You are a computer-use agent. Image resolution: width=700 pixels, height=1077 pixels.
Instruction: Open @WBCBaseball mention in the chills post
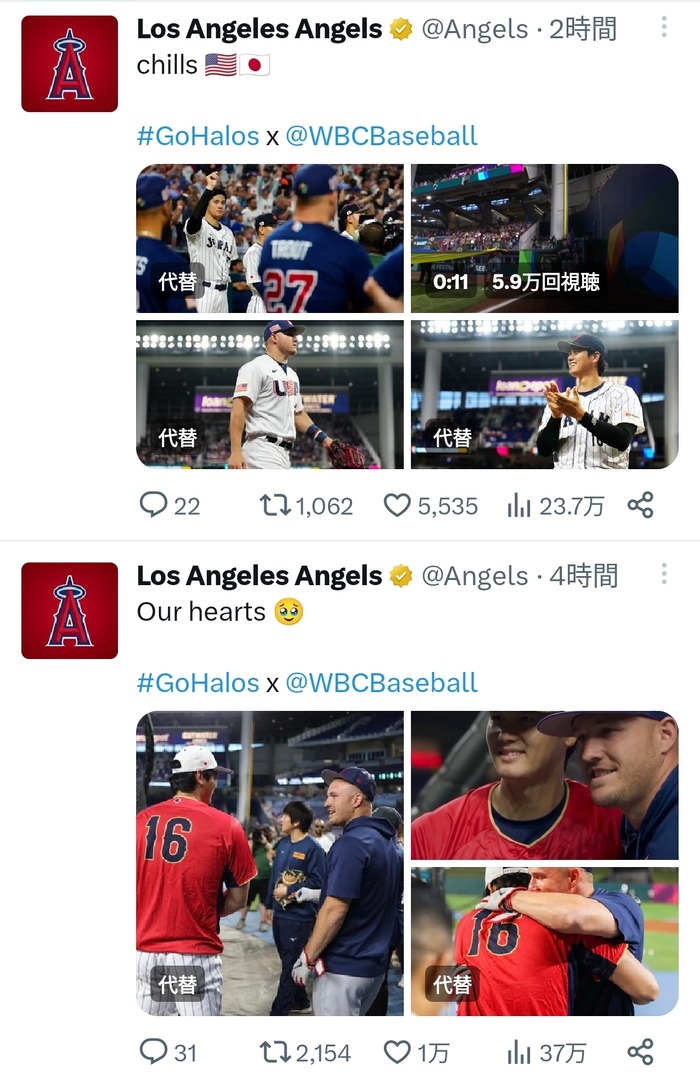tap(381, 136)
